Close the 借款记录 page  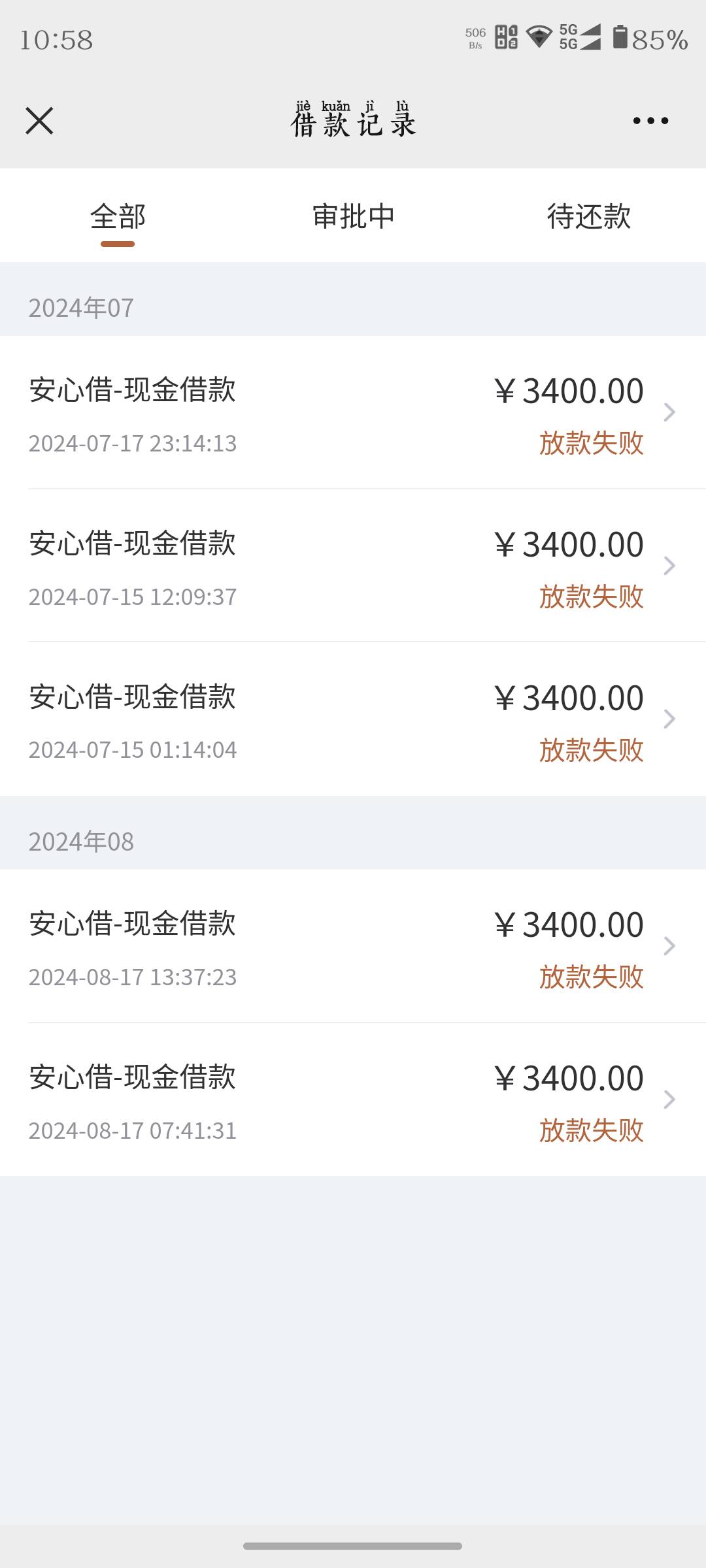coord(39,121)
